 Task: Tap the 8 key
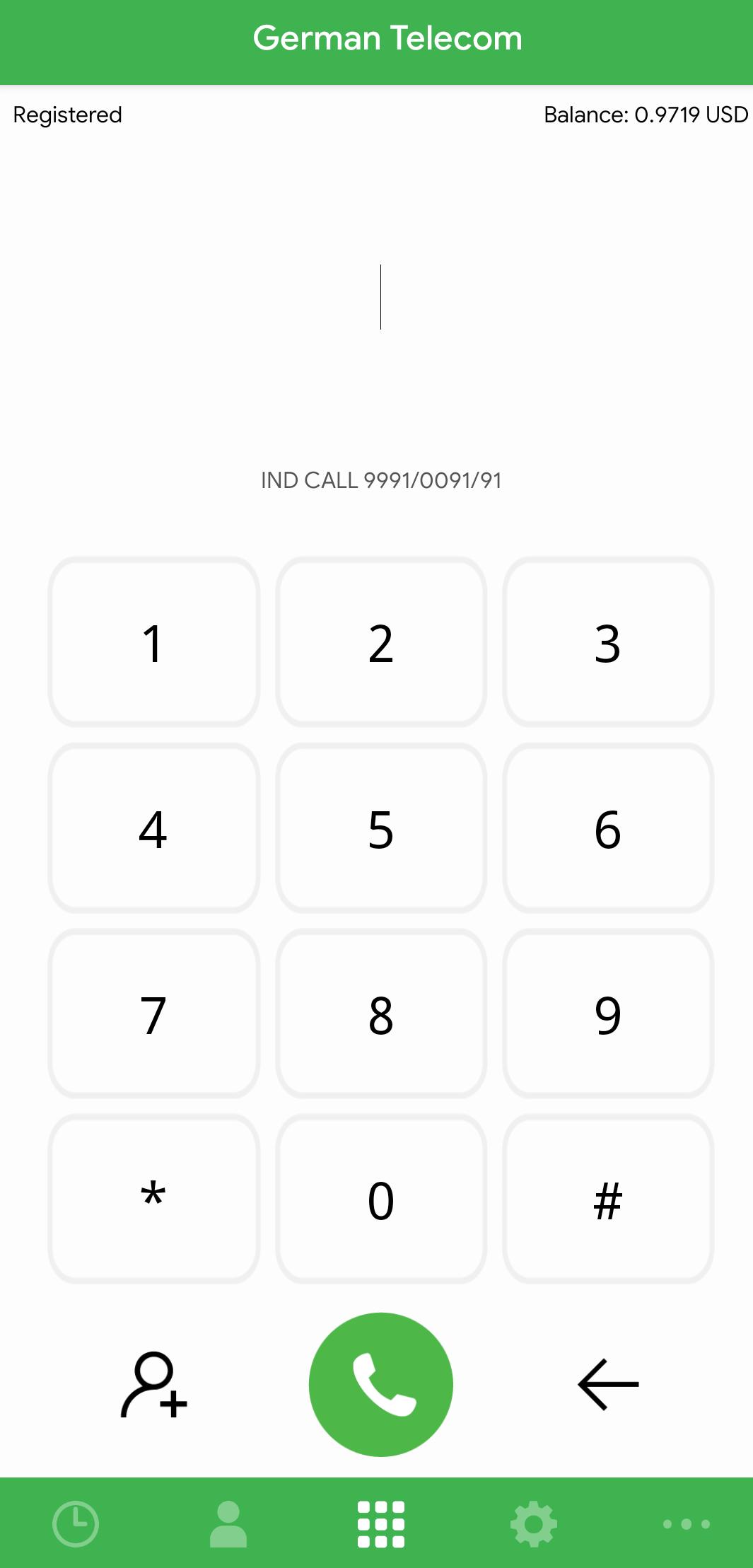[x=381, y=1014]
